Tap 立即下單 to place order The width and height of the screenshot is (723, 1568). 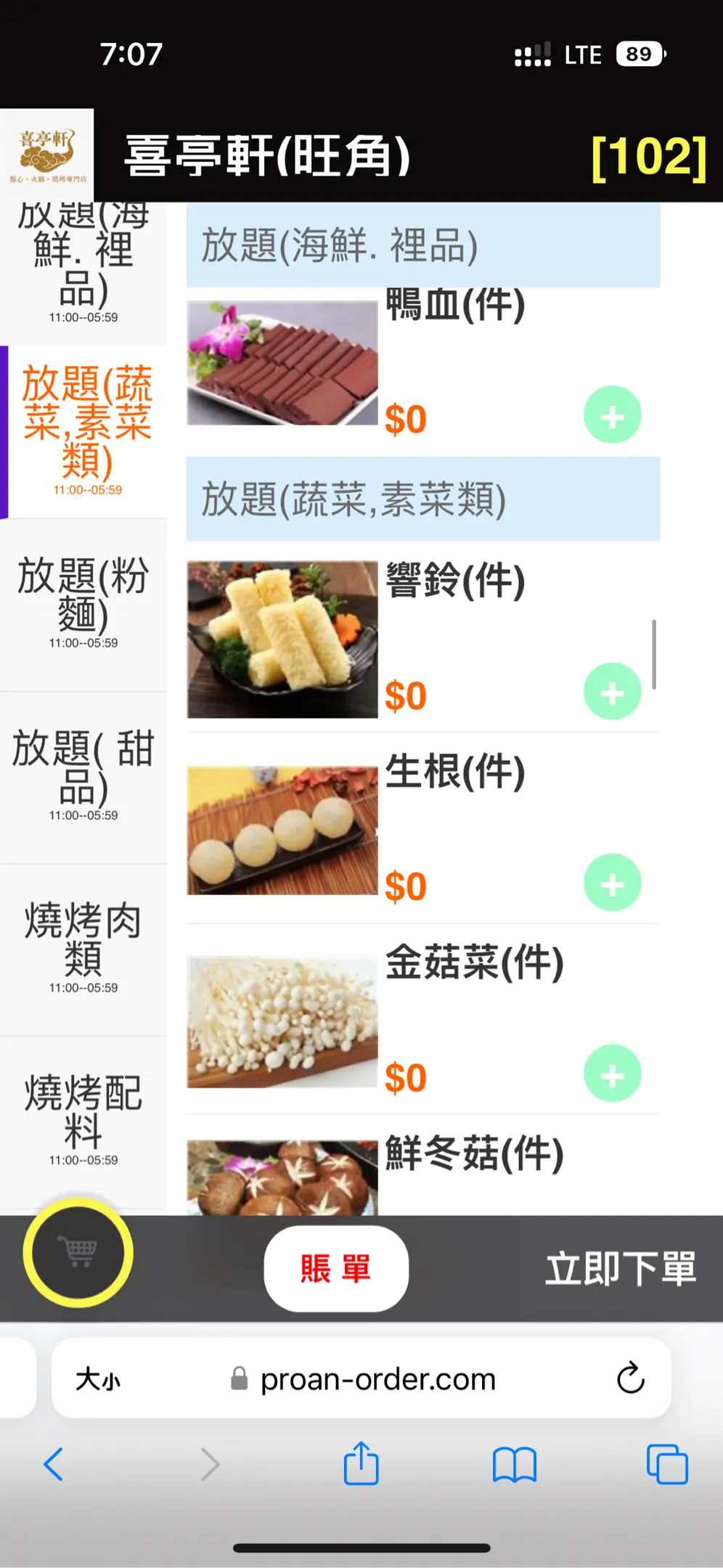tap(620, 1268)
